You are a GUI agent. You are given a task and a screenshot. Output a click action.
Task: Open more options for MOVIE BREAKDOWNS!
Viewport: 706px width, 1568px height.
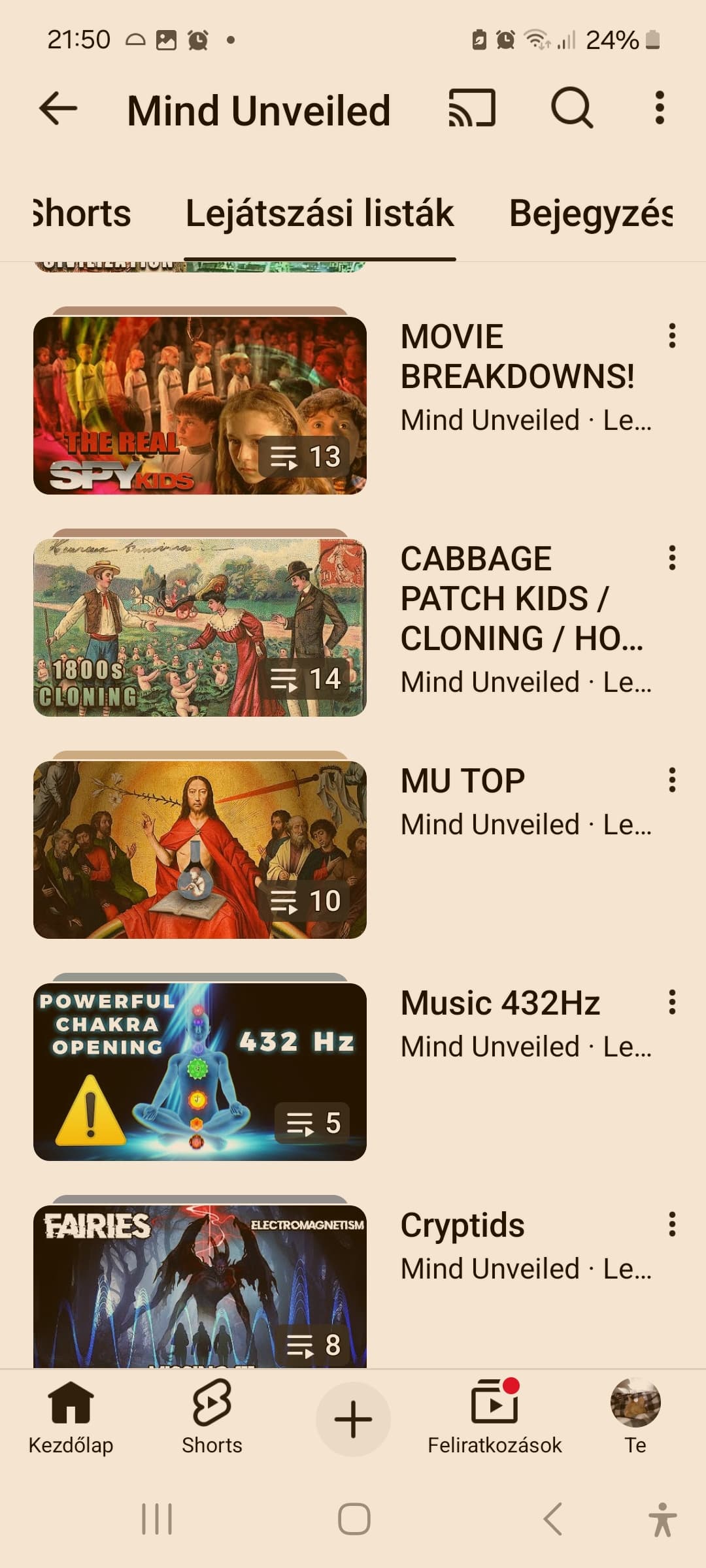click(x=671, y=336)
